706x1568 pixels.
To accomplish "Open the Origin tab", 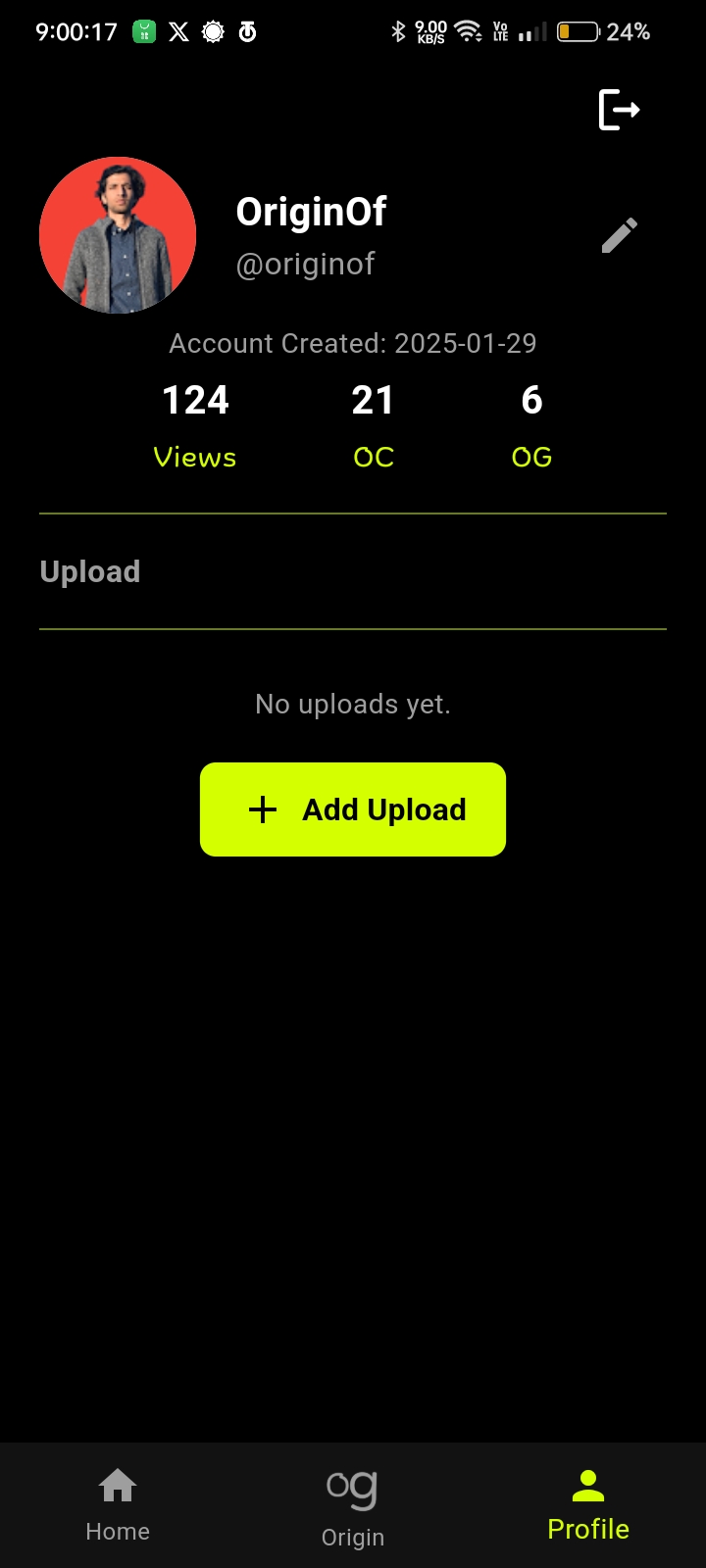I will click(x=353, y=1506).
